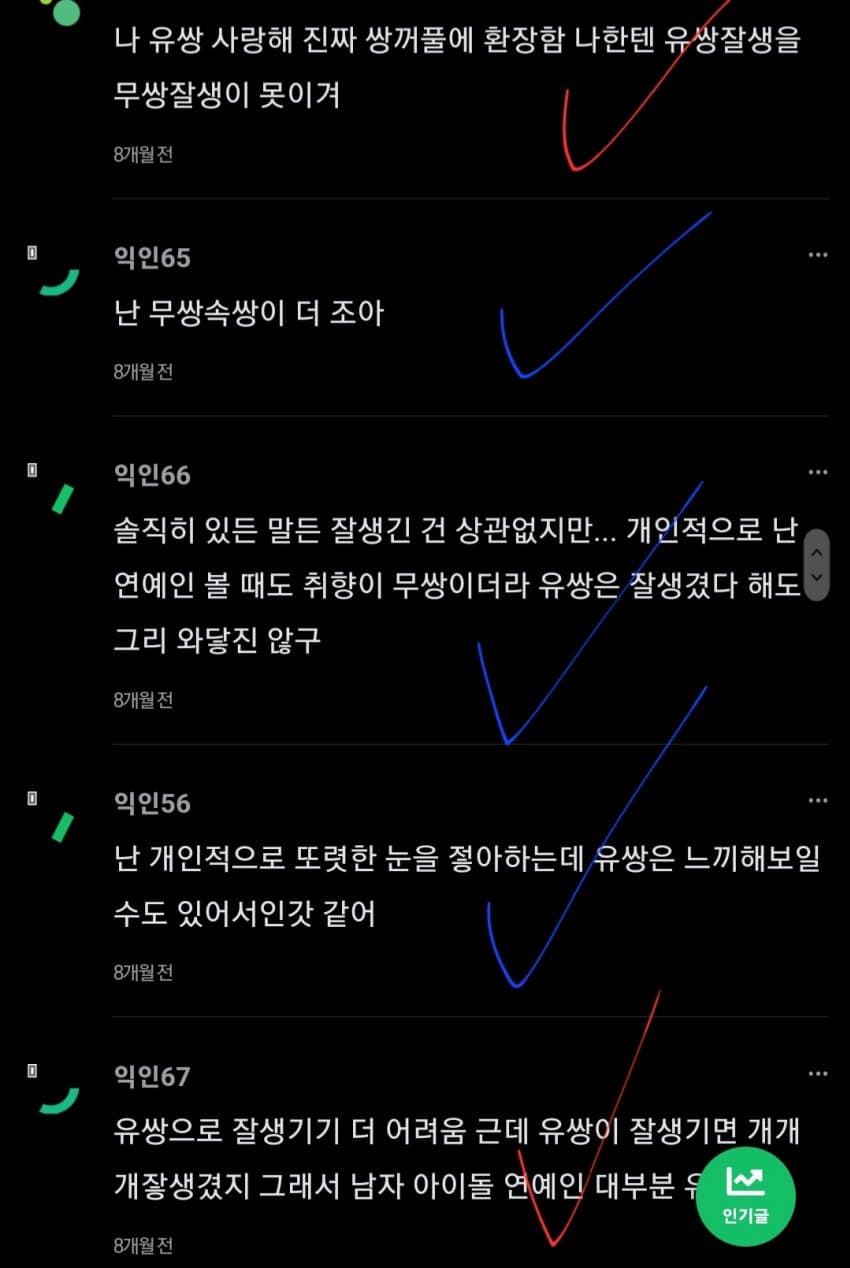850x1268 pixels.
Task: Open overflow menu on 익인66's comment
Action: (817, 472)
